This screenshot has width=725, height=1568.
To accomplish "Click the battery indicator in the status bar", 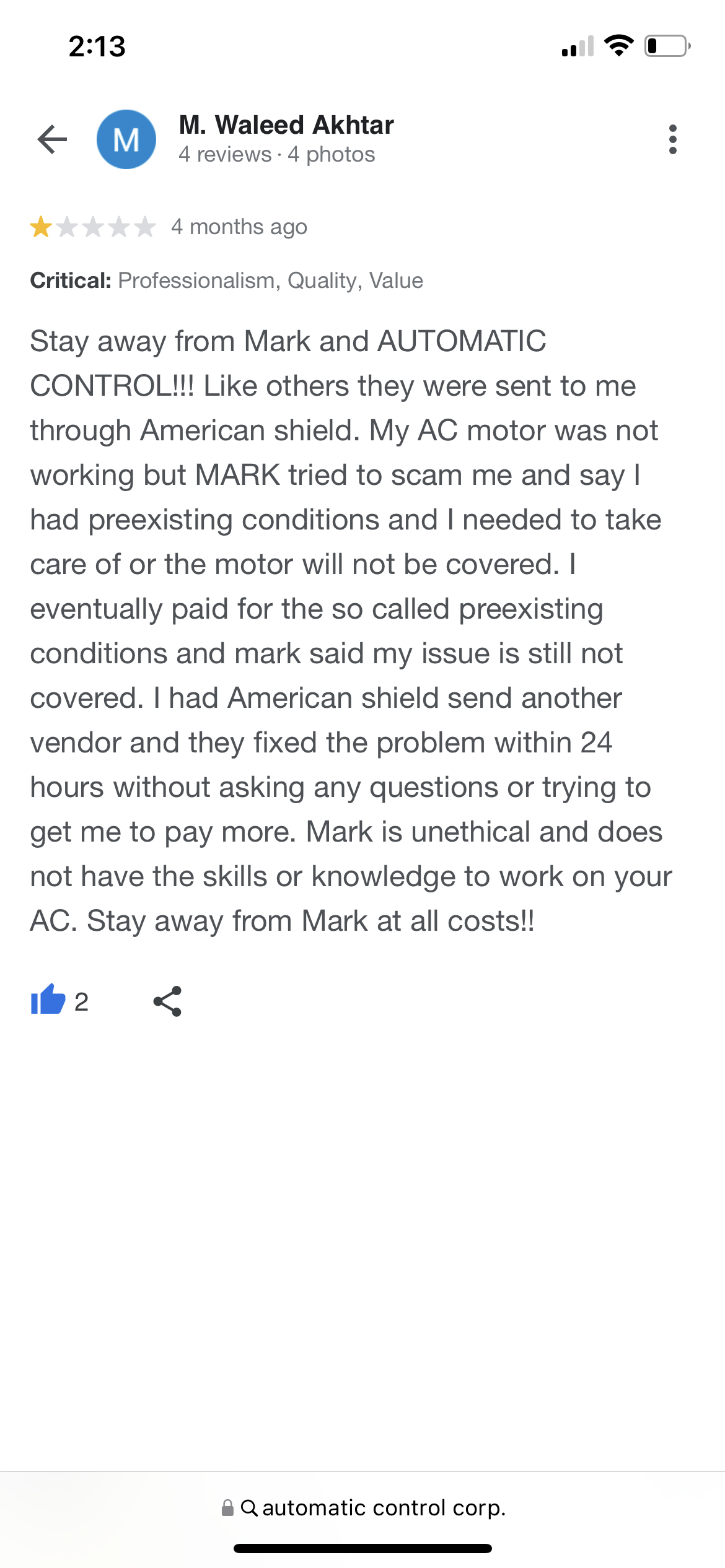I will pyautogui.click(x=664, y=45).
